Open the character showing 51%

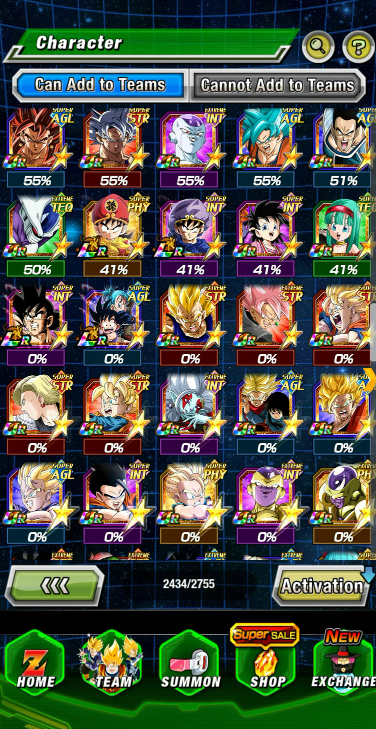click(343, 148)
